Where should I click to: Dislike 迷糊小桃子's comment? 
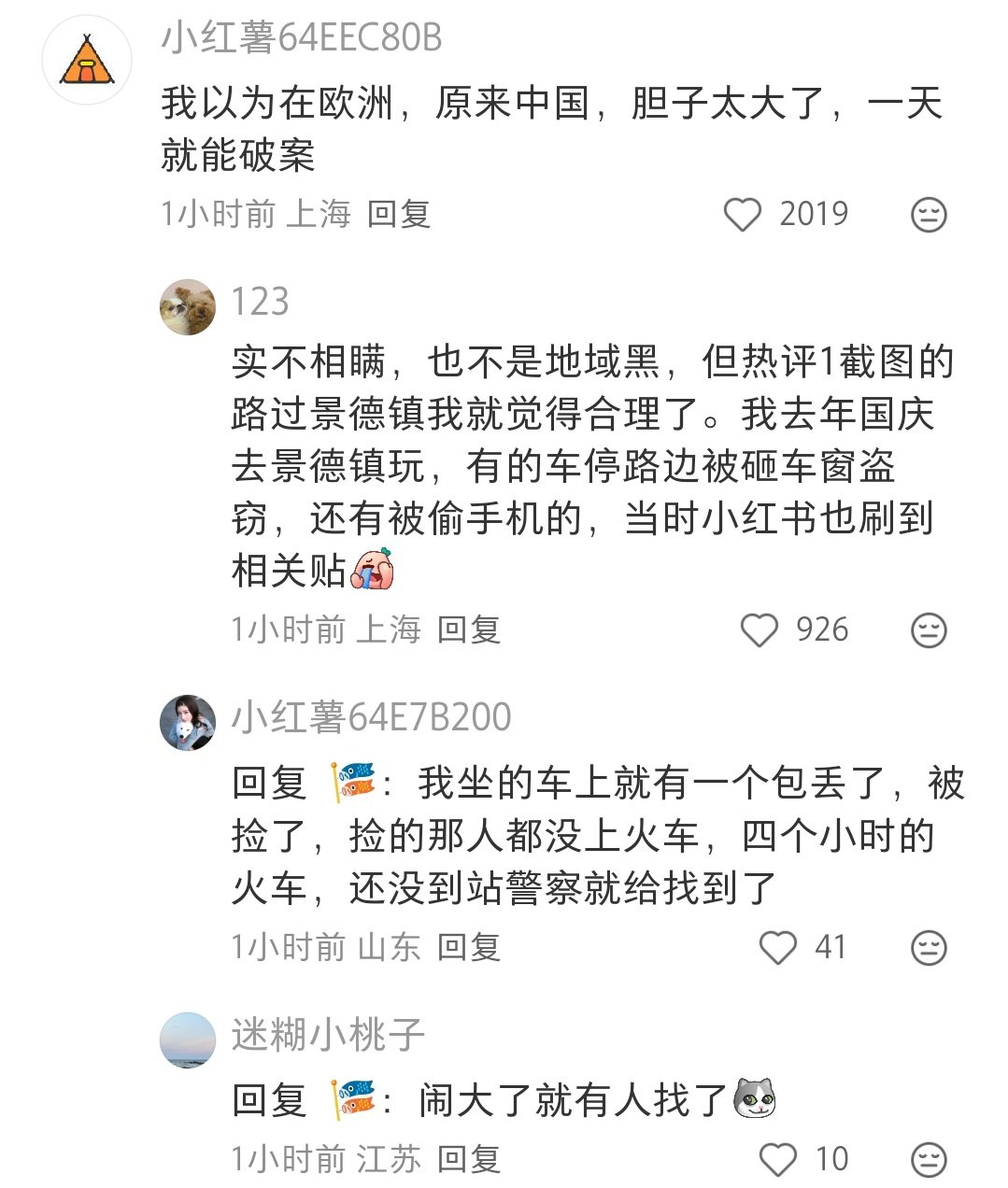(929, 1160)
